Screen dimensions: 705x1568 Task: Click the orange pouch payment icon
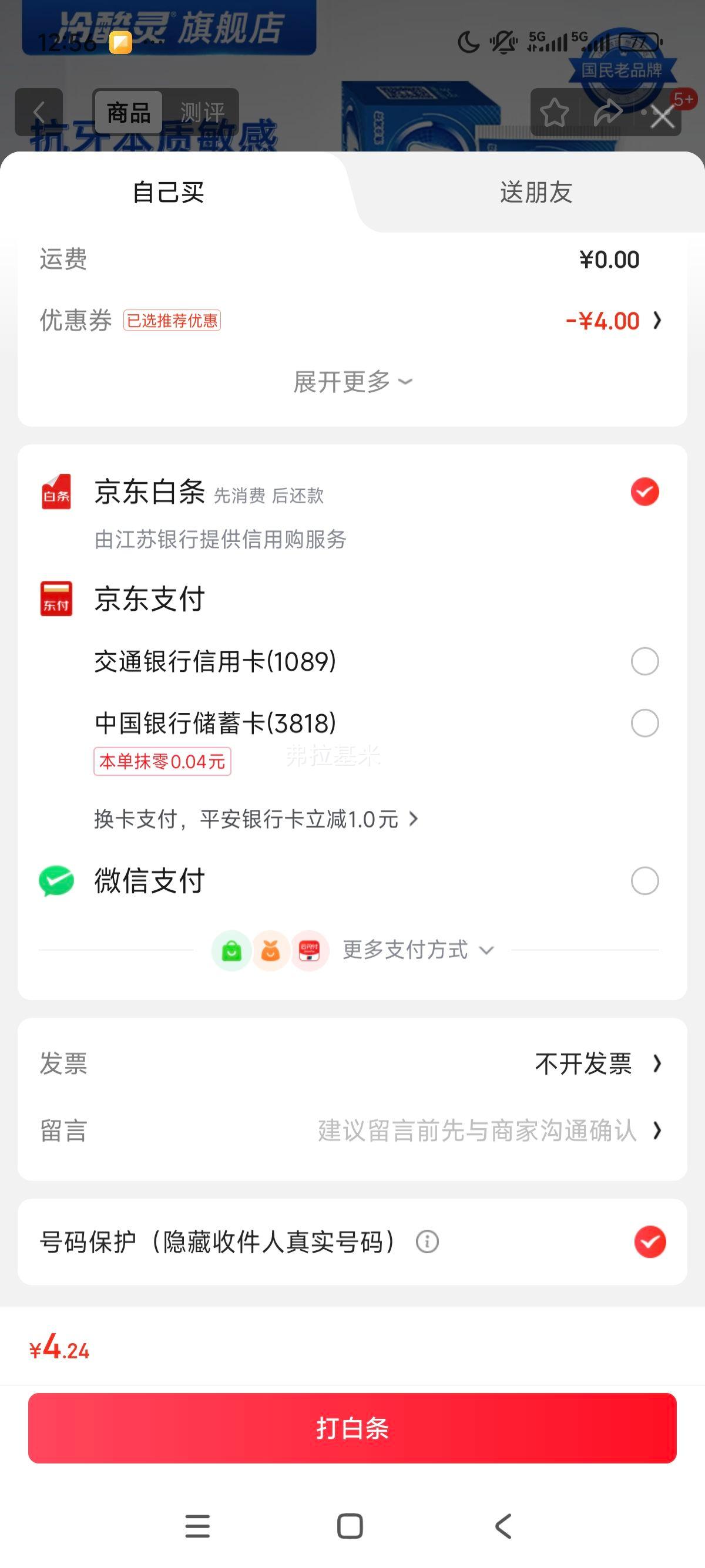click(270, 950)
